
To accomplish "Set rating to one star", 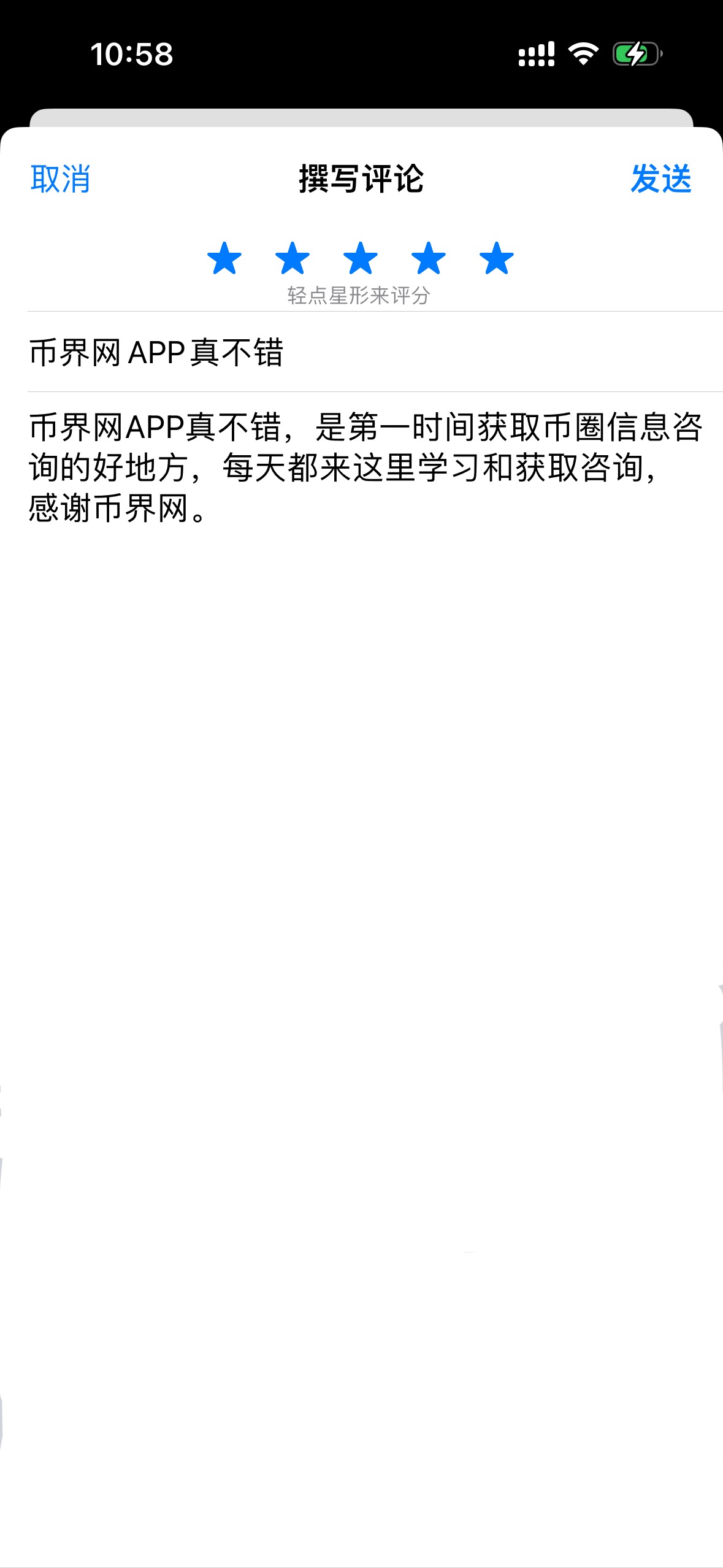I will click(x=224, y=258).
